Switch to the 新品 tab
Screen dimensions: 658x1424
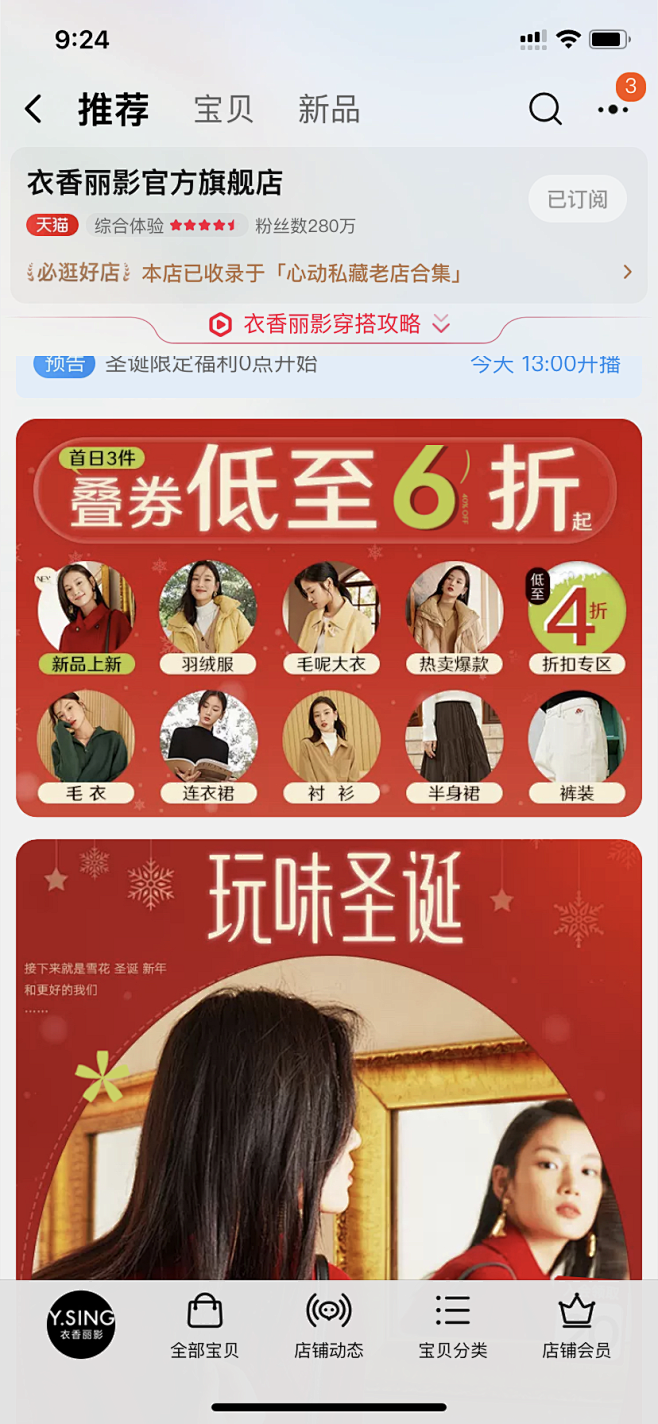328,109
